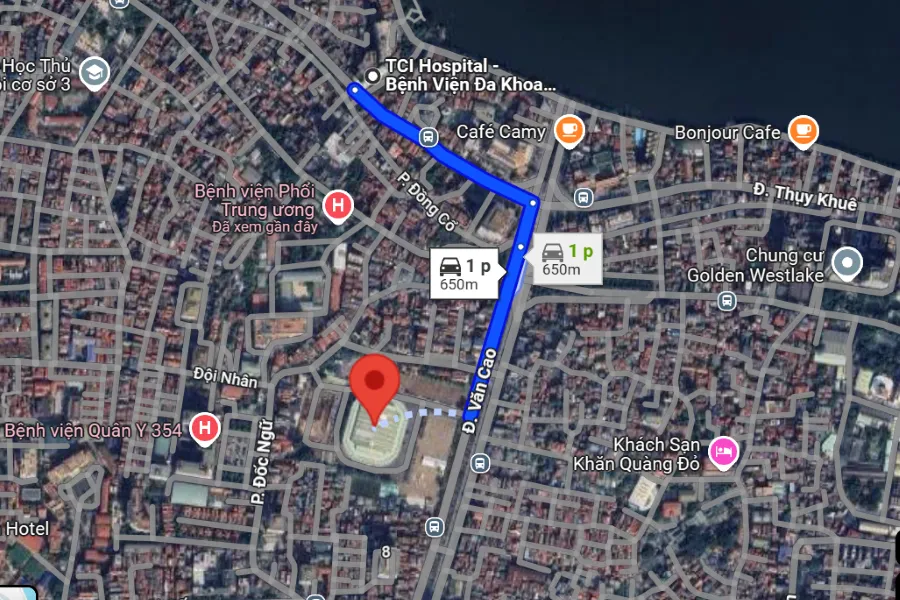Screen dimensions: 900x600
Task: Select Khách Sạn Khăn Quàng Đỏ hotel marker
Action: point(721,453)
